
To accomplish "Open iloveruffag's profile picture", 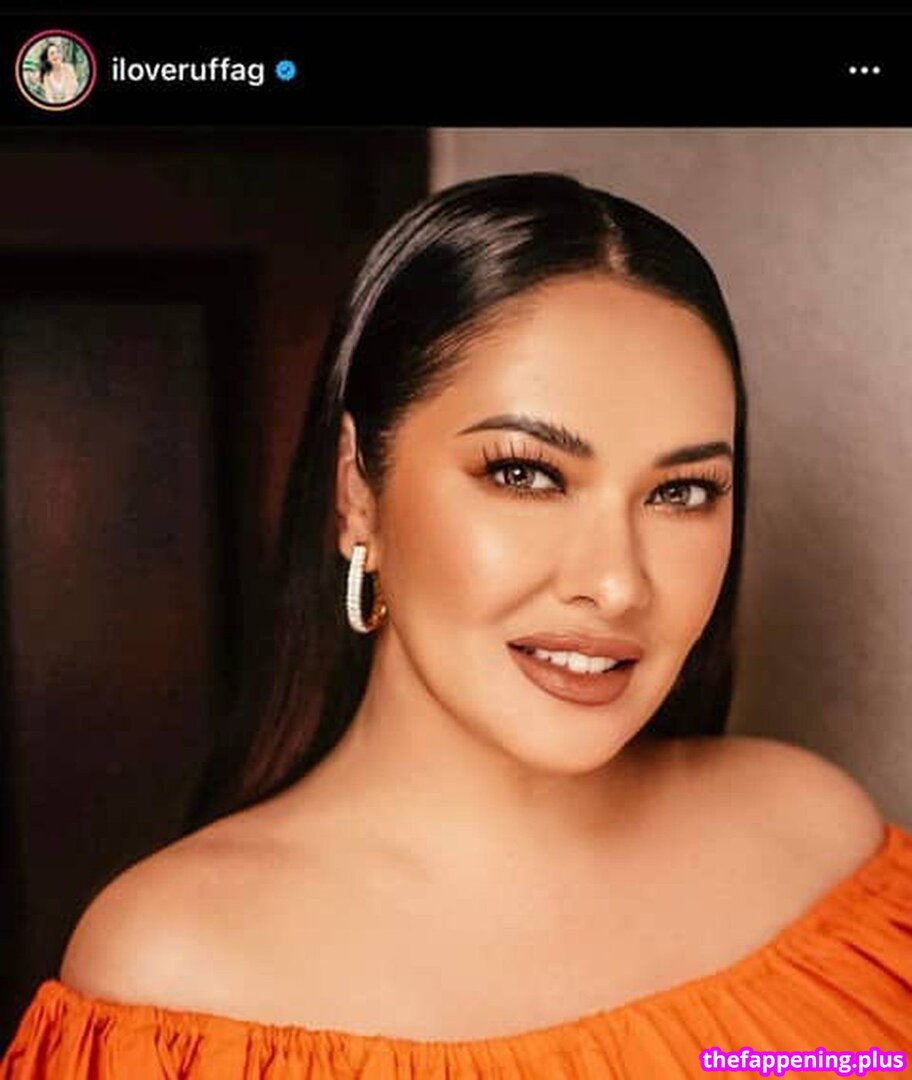I will tap(56, 70).
